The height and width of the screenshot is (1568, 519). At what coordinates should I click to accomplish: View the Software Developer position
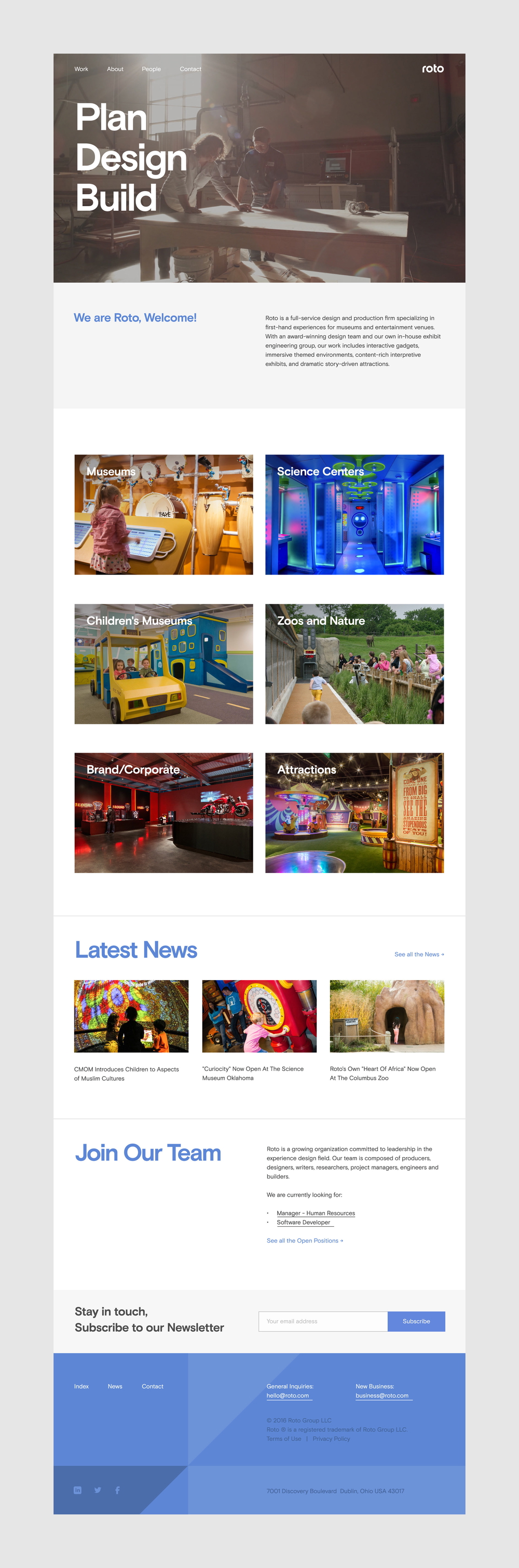(303, 1222)
